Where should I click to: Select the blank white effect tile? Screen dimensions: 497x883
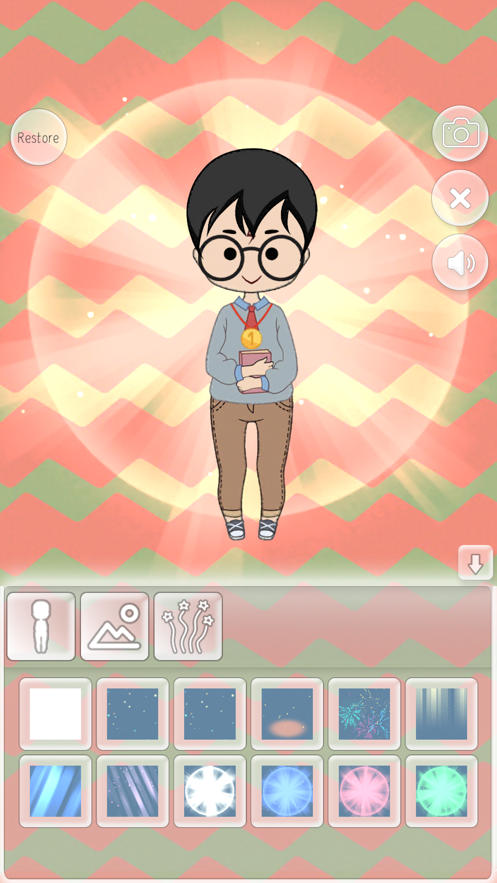[x=55, y=713]
